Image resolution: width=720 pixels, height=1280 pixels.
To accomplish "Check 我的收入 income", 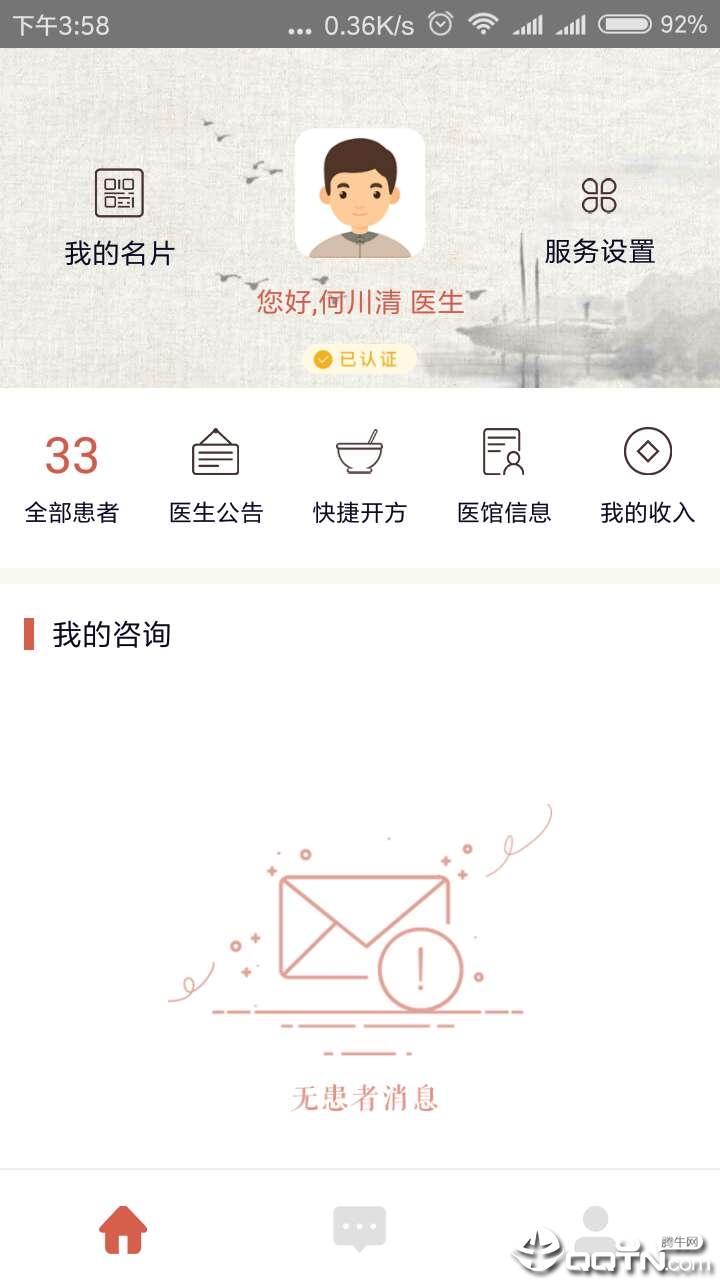I will (x=647, y=476).
